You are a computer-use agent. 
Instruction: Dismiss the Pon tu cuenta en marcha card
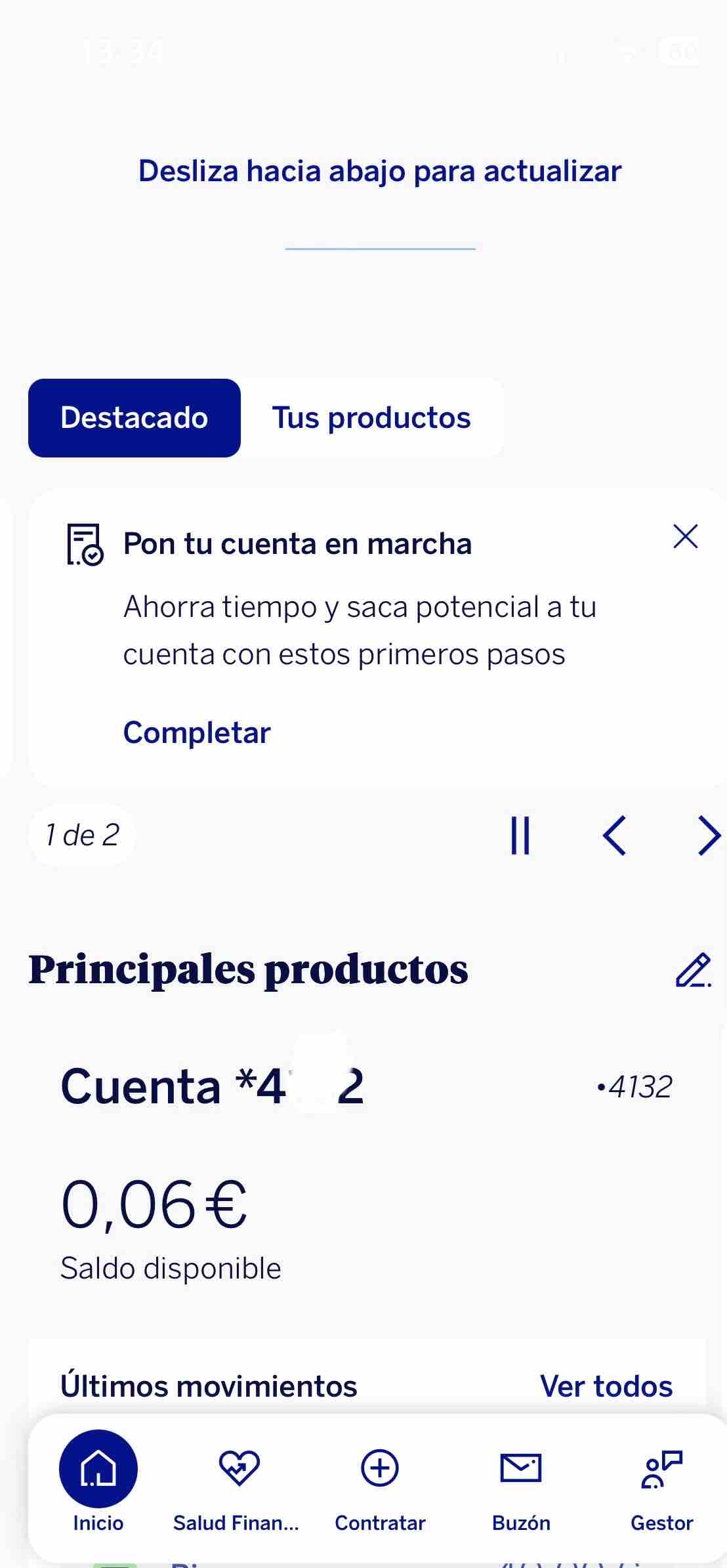(x=685, y=537)
